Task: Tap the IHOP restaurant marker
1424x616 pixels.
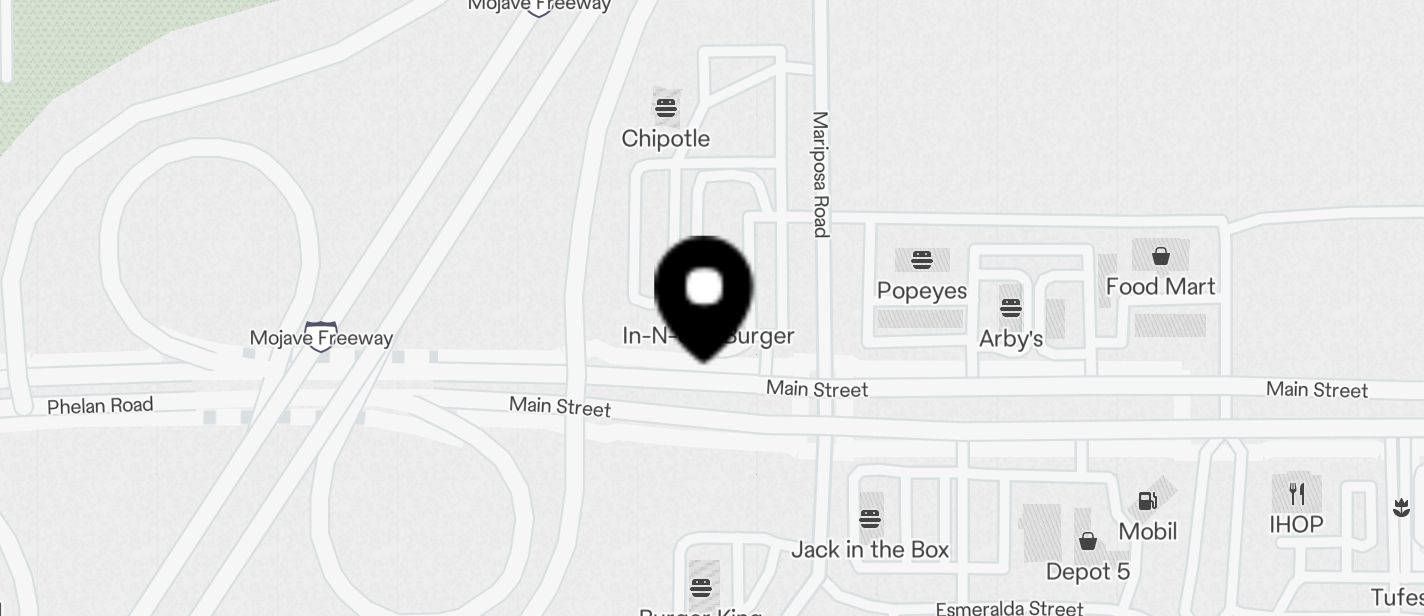Action: click(x=1296, y=494)
